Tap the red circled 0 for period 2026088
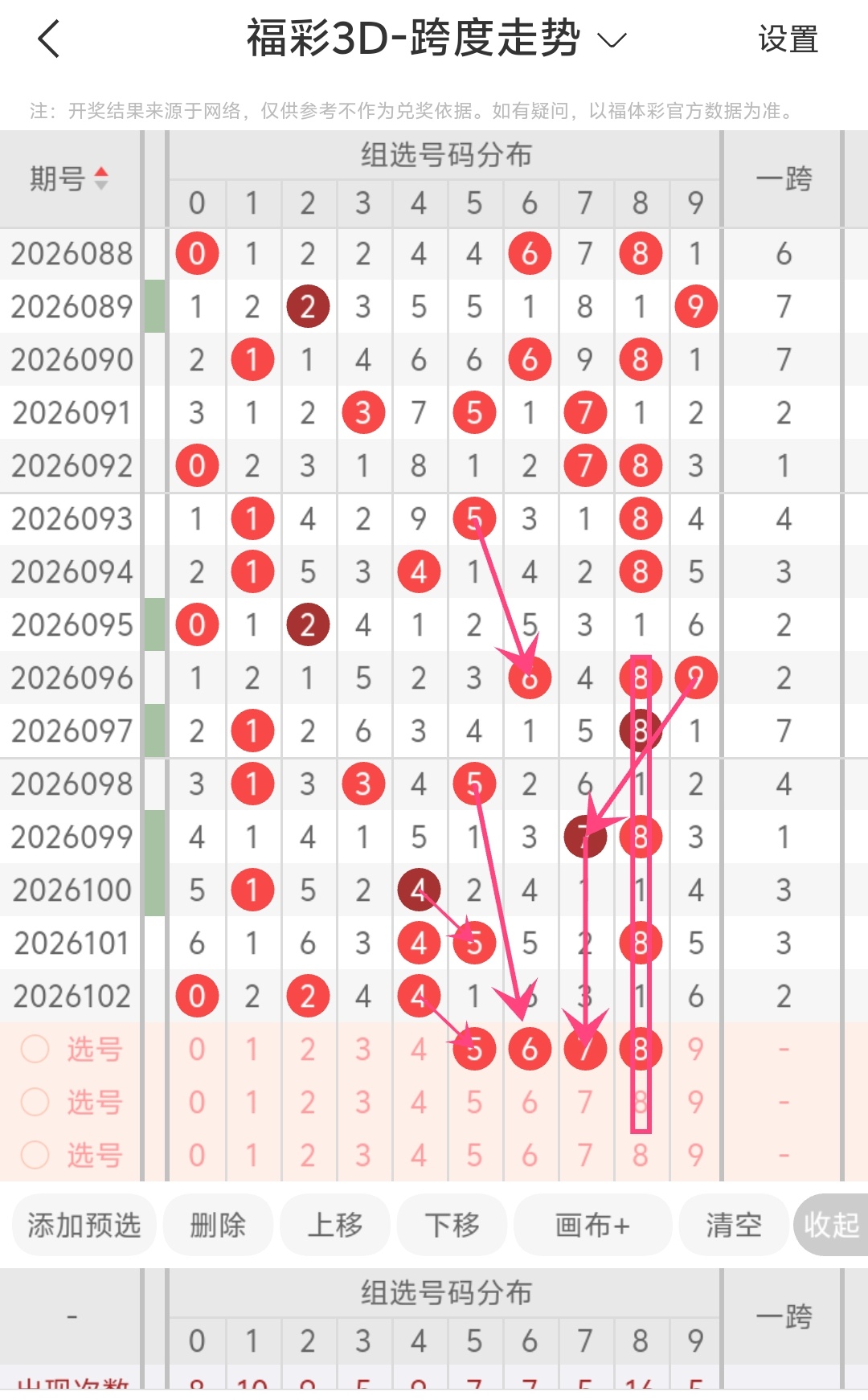This screenshot has height=1400, width=868. [197, 253]
